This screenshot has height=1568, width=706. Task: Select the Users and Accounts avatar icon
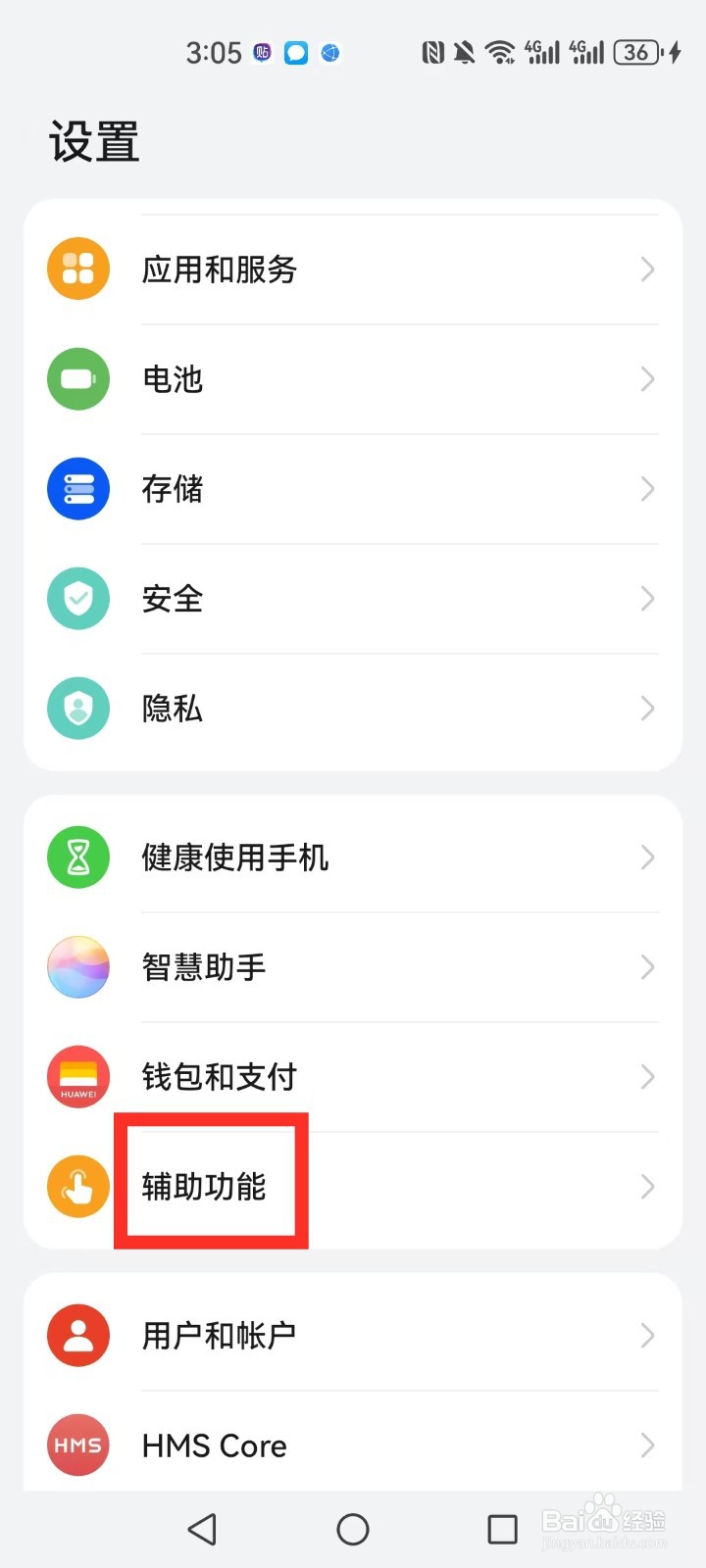[77, 1335]
